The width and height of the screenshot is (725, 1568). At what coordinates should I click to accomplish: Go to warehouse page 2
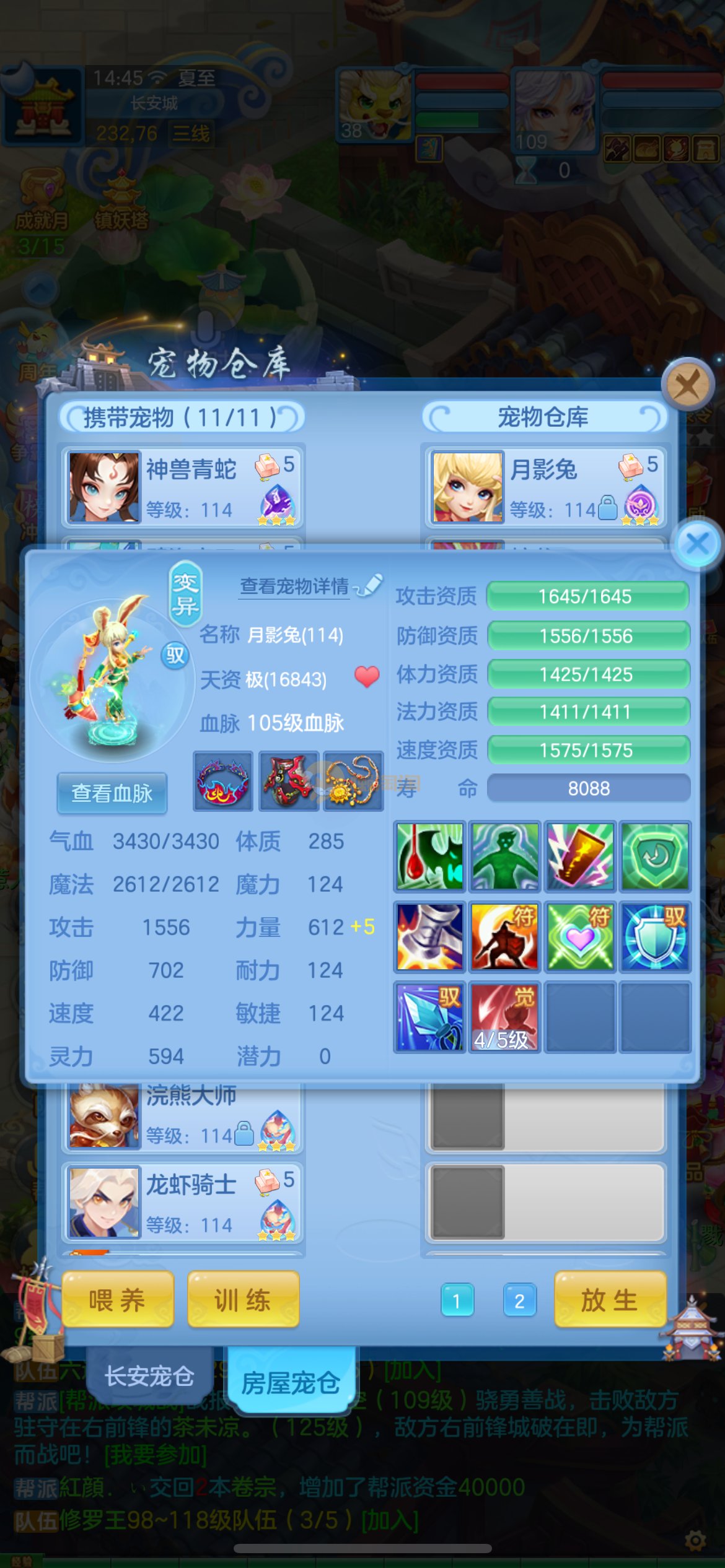pos(519,1300)
